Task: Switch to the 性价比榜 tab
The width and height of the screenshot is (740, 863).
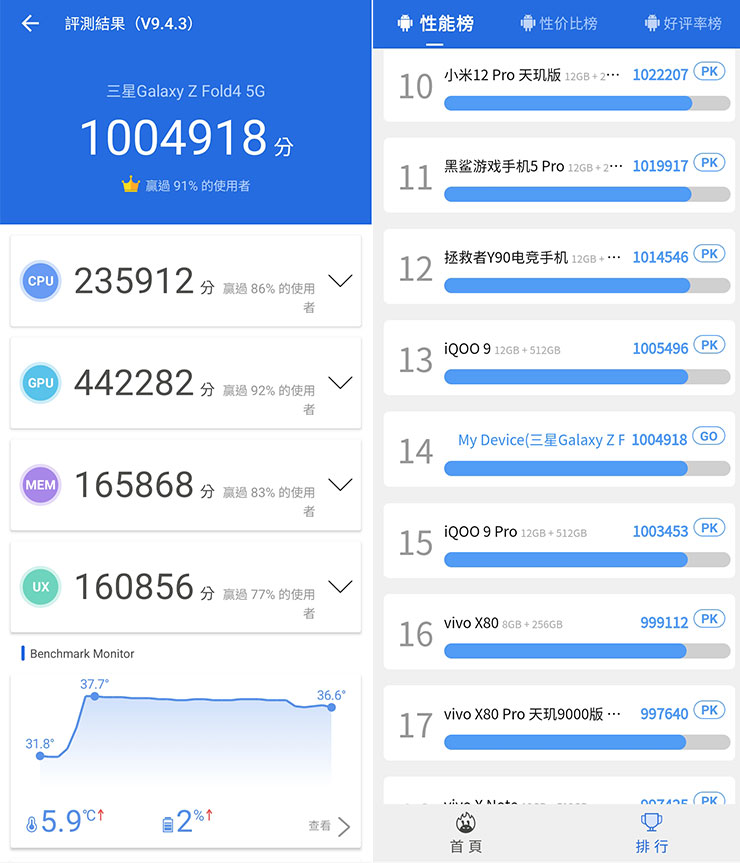Action: click(x=559, y=23)
